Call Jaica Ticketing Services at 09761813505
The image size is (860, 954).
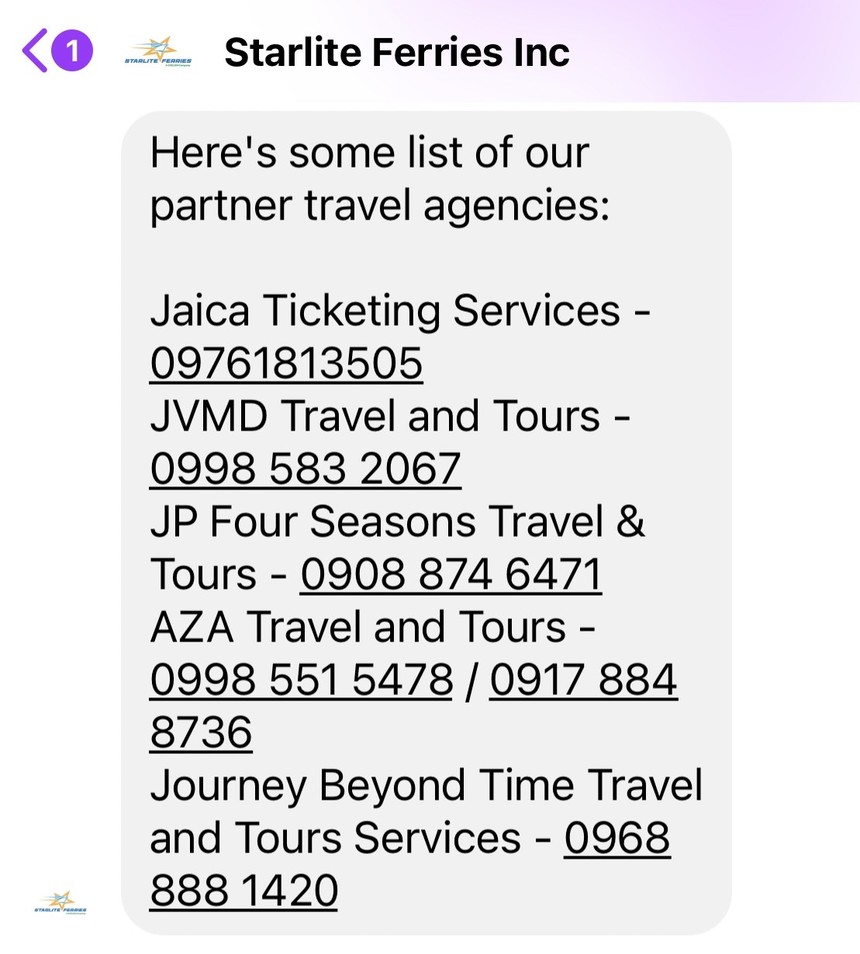tap(286, 364)
